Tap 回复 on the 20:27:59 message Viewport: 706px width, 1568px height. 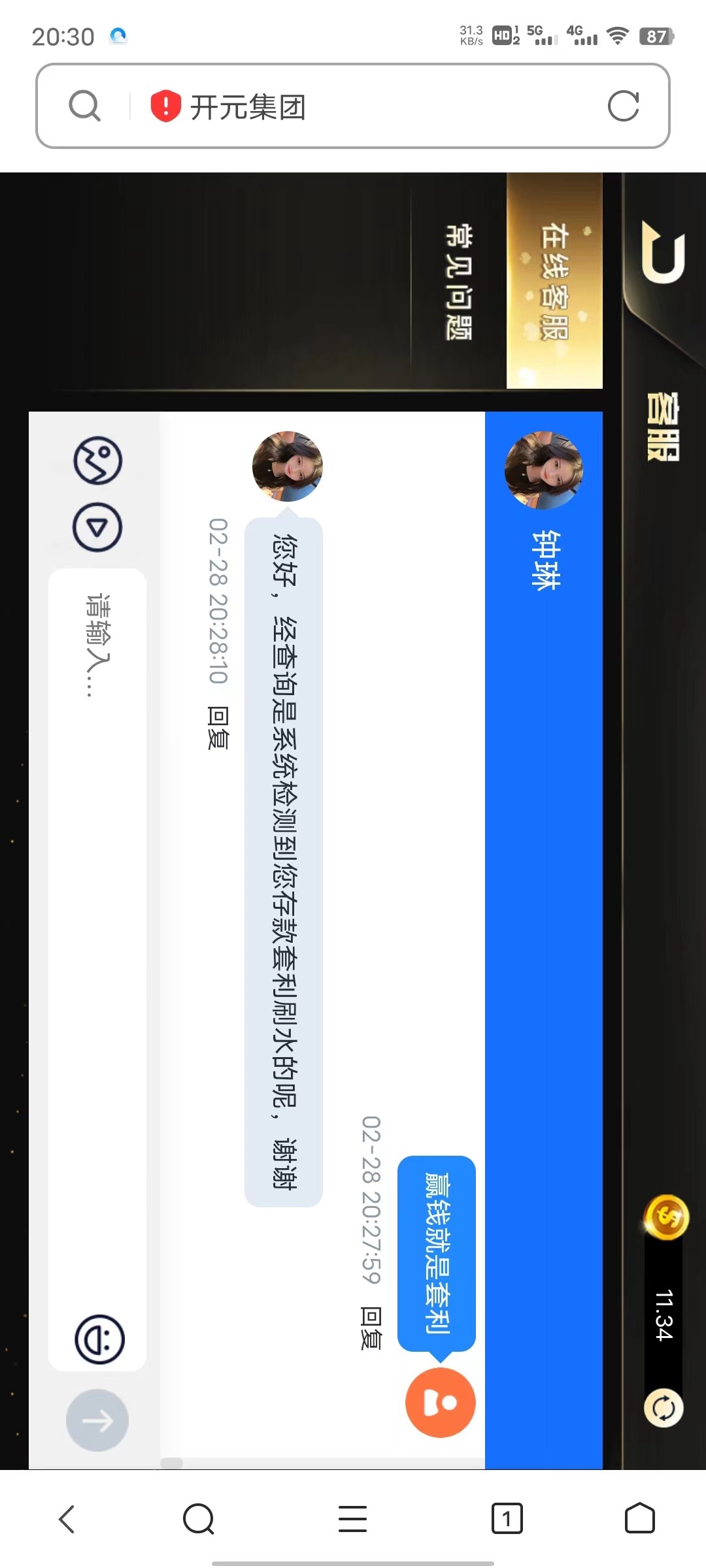(371, 1329)
